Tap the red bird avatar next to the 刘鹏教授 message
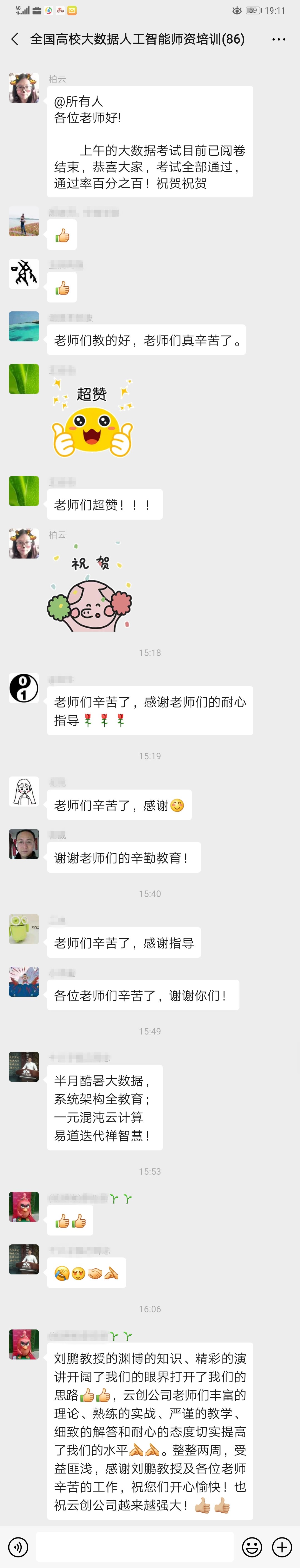 (24, 1344)
